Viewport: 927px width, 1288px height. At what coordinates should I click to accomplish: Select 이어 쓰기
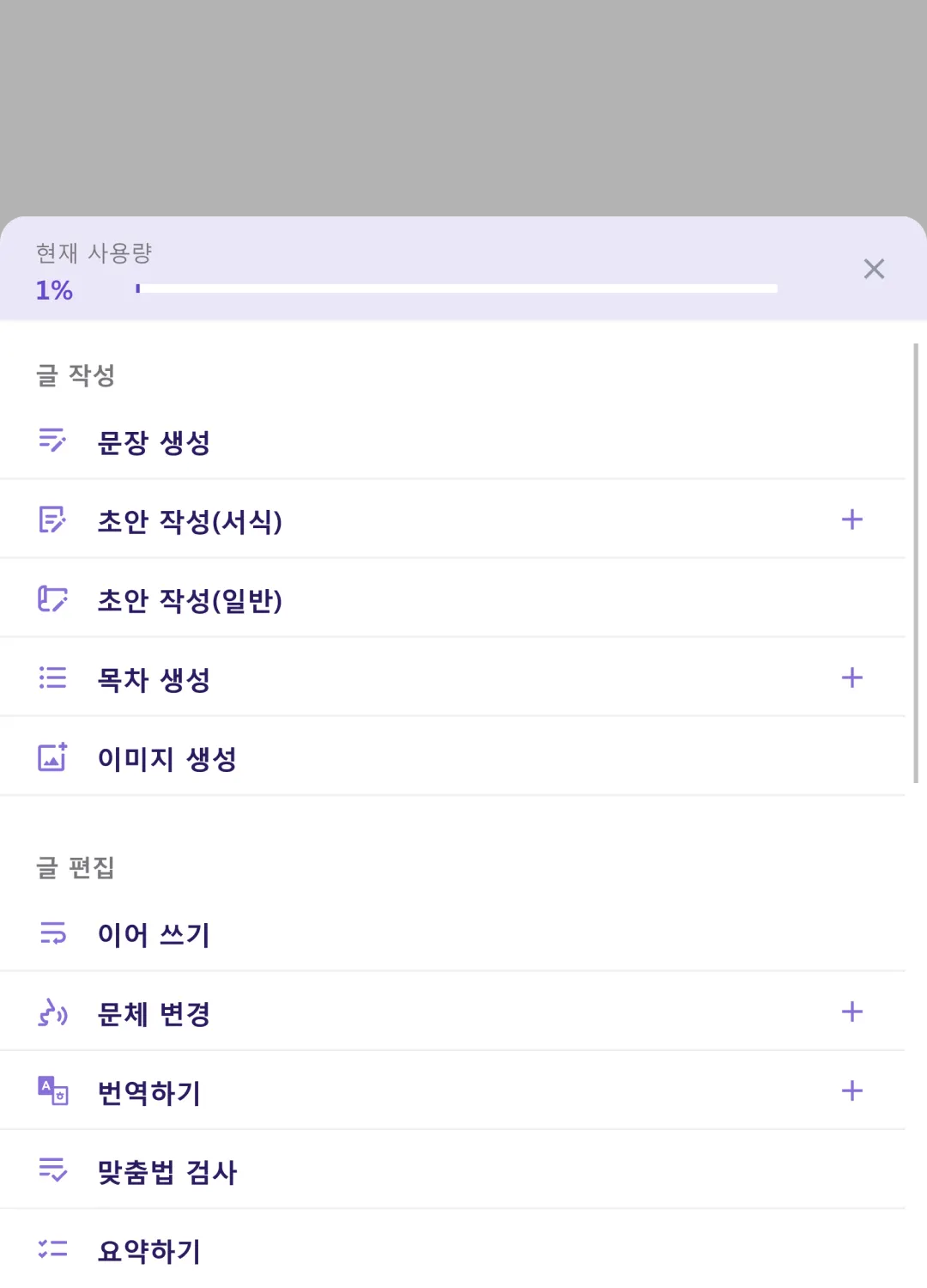[154, 934]
